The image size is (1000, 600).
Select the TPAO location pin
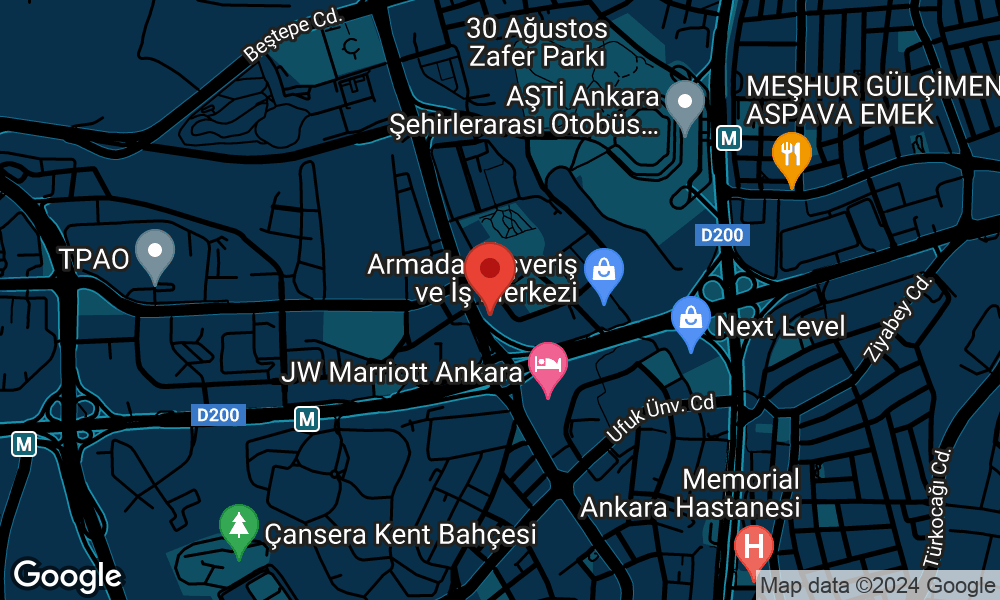click(155, 251)
